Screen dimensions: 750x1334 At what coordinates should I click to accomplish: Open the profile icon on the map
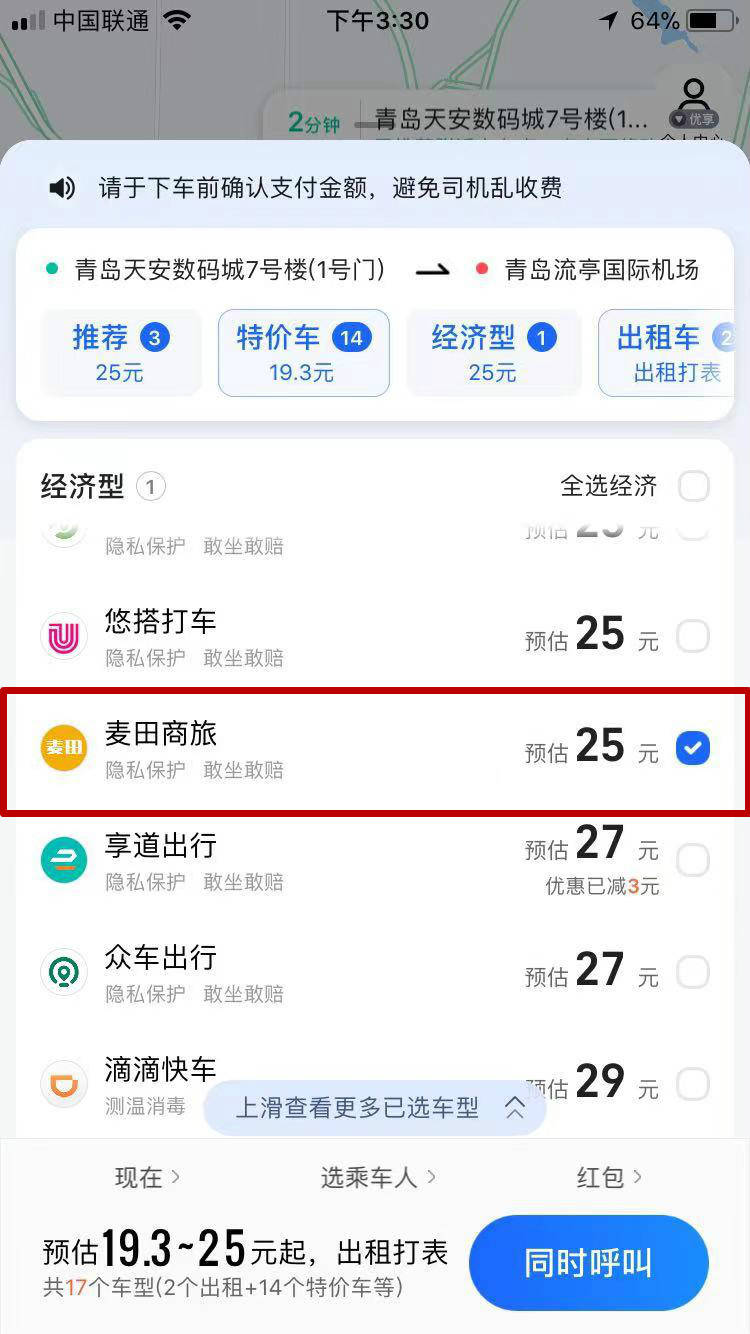(693, 100)
